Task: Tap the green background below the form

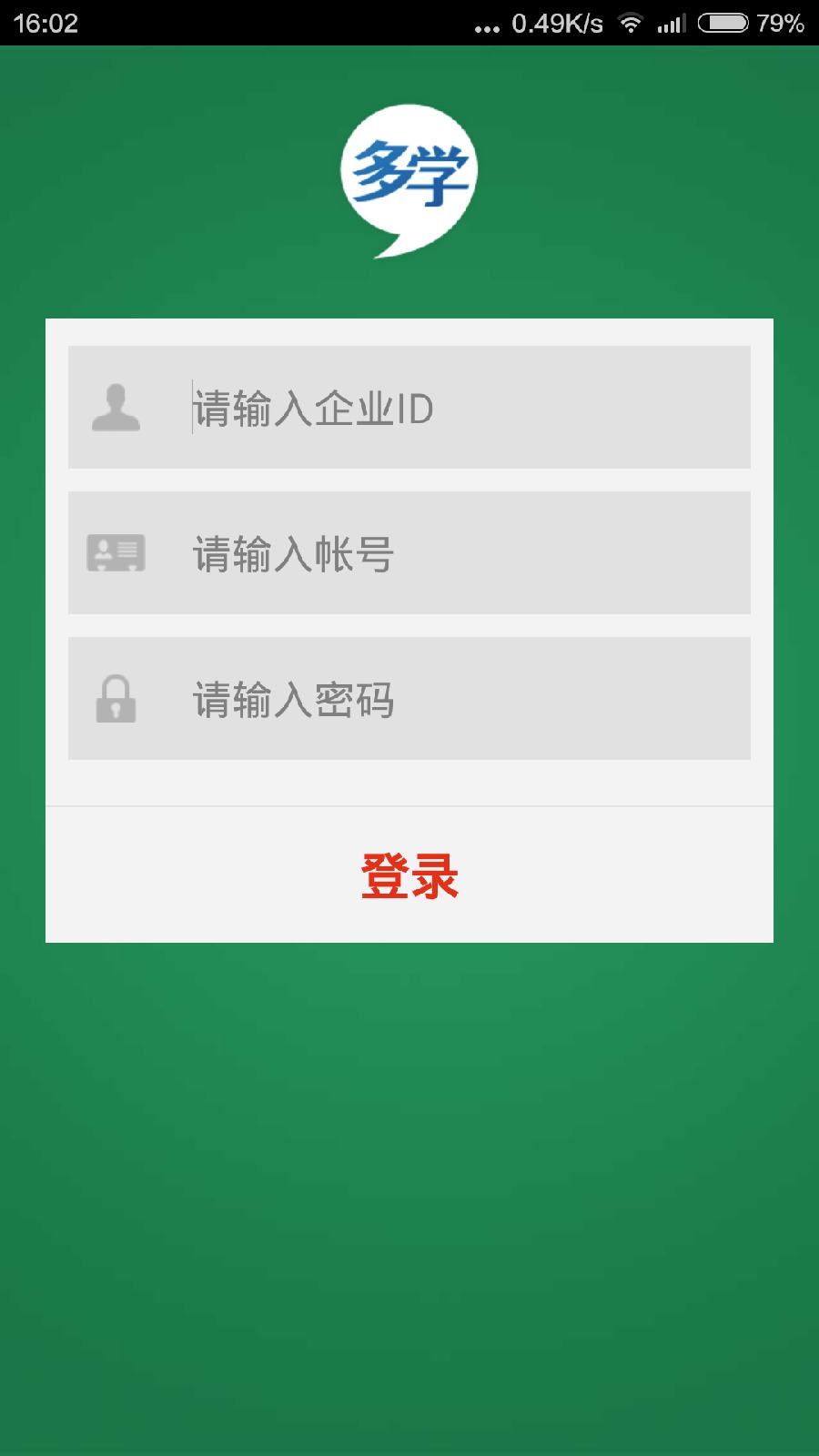Action: (x=409, y=1183)
